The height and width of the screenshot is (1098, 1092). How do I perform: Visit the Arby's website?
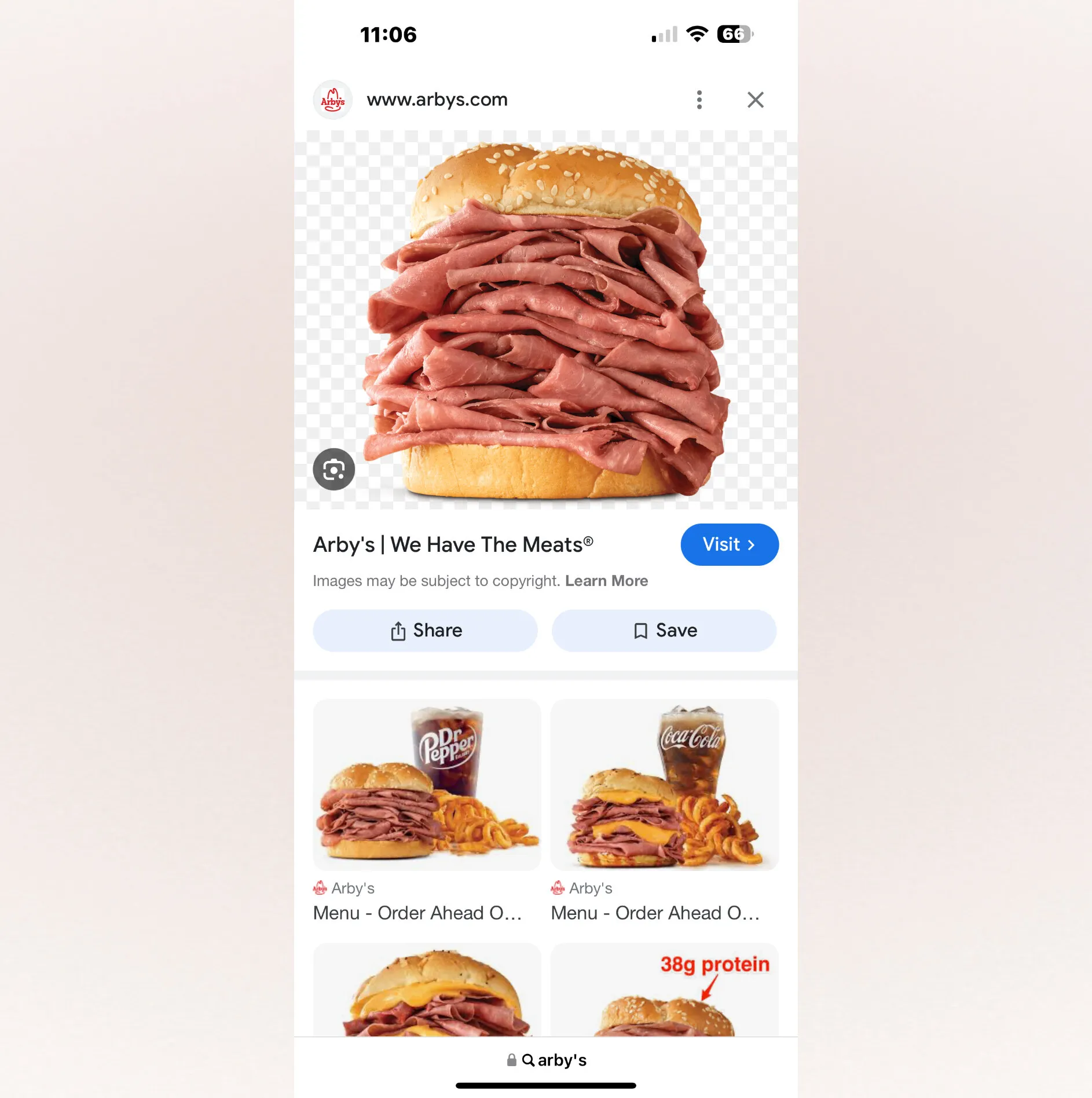pyautogui.click(x=729, y=544)
